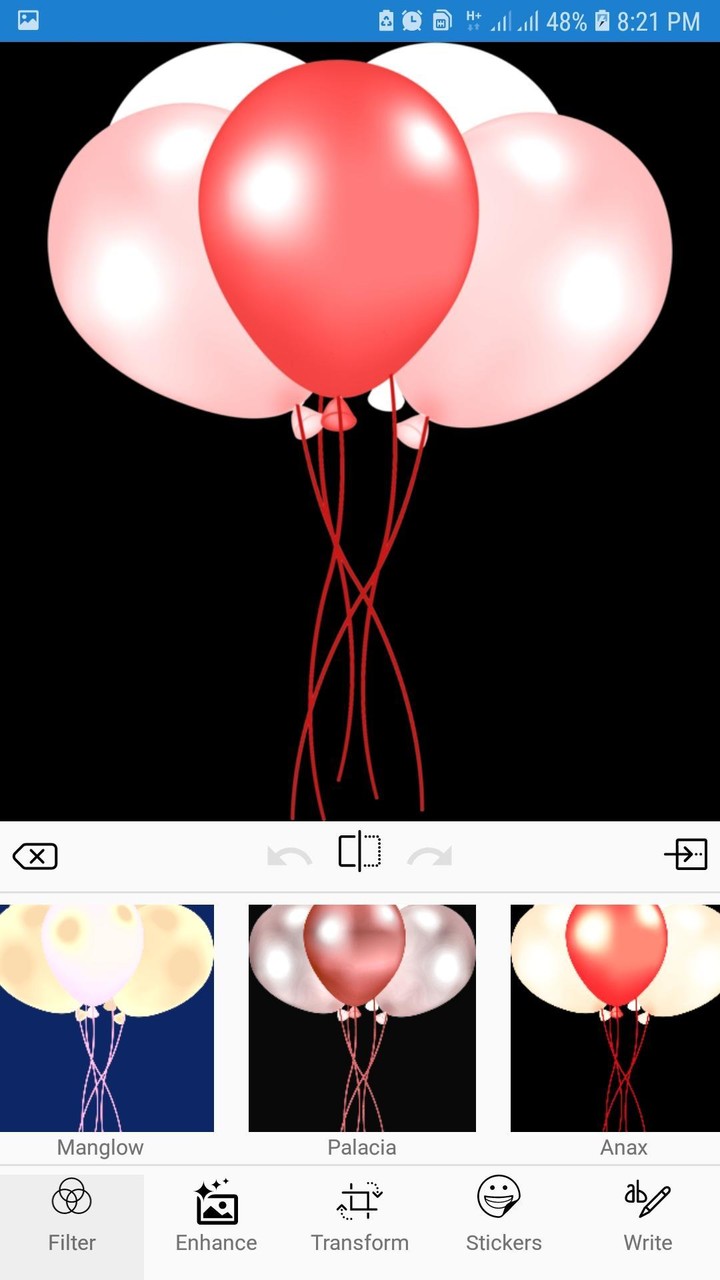The width and height of the screenshot is (720, 1280).
Task: Select the Write pencil icon
Action: point(648,1203)
